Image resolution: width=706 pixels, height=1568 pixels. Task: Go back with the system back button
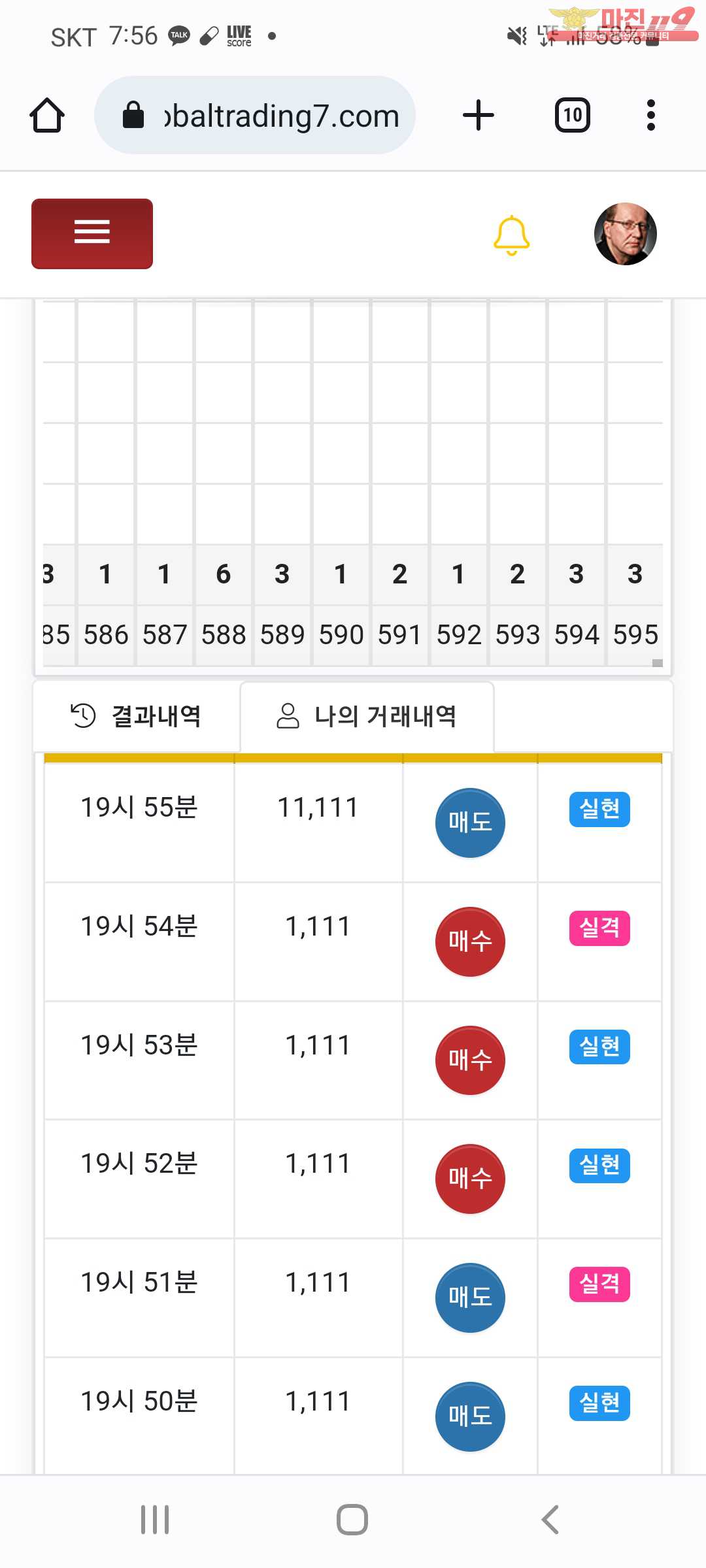coord(550,1520)
